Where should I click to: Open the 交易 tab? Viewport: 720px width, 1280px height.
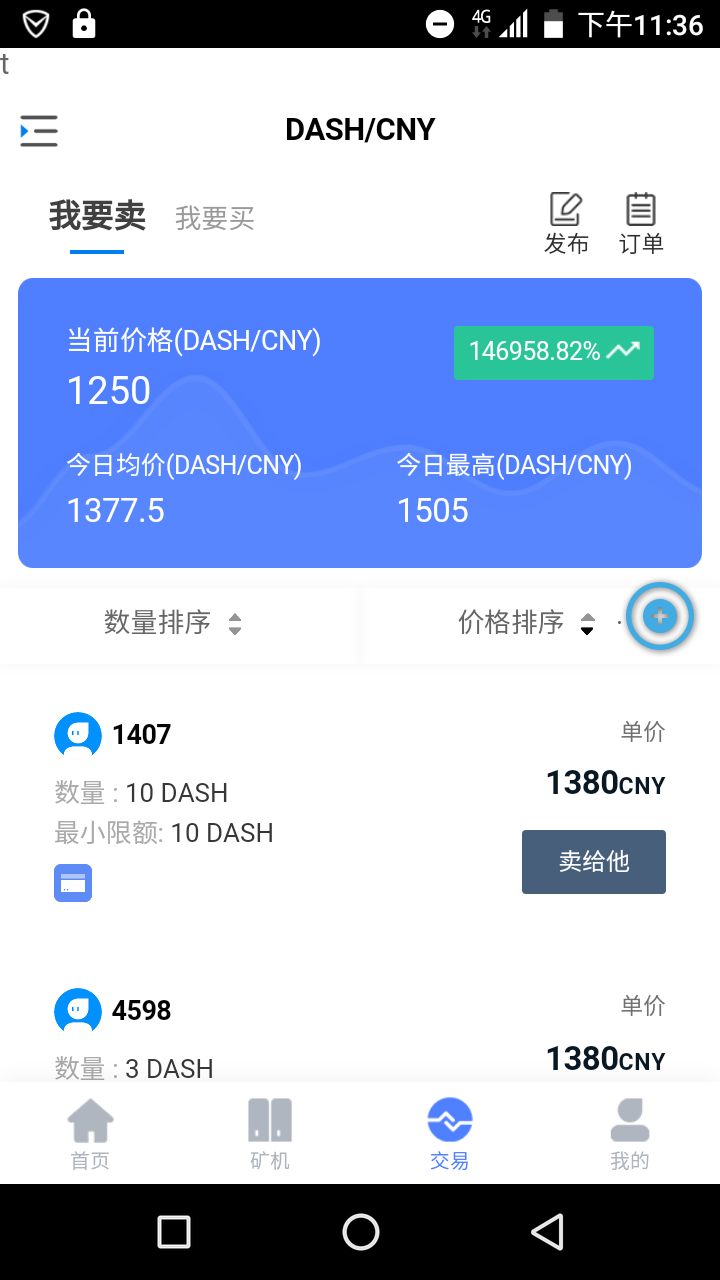tap(449, 1134)
